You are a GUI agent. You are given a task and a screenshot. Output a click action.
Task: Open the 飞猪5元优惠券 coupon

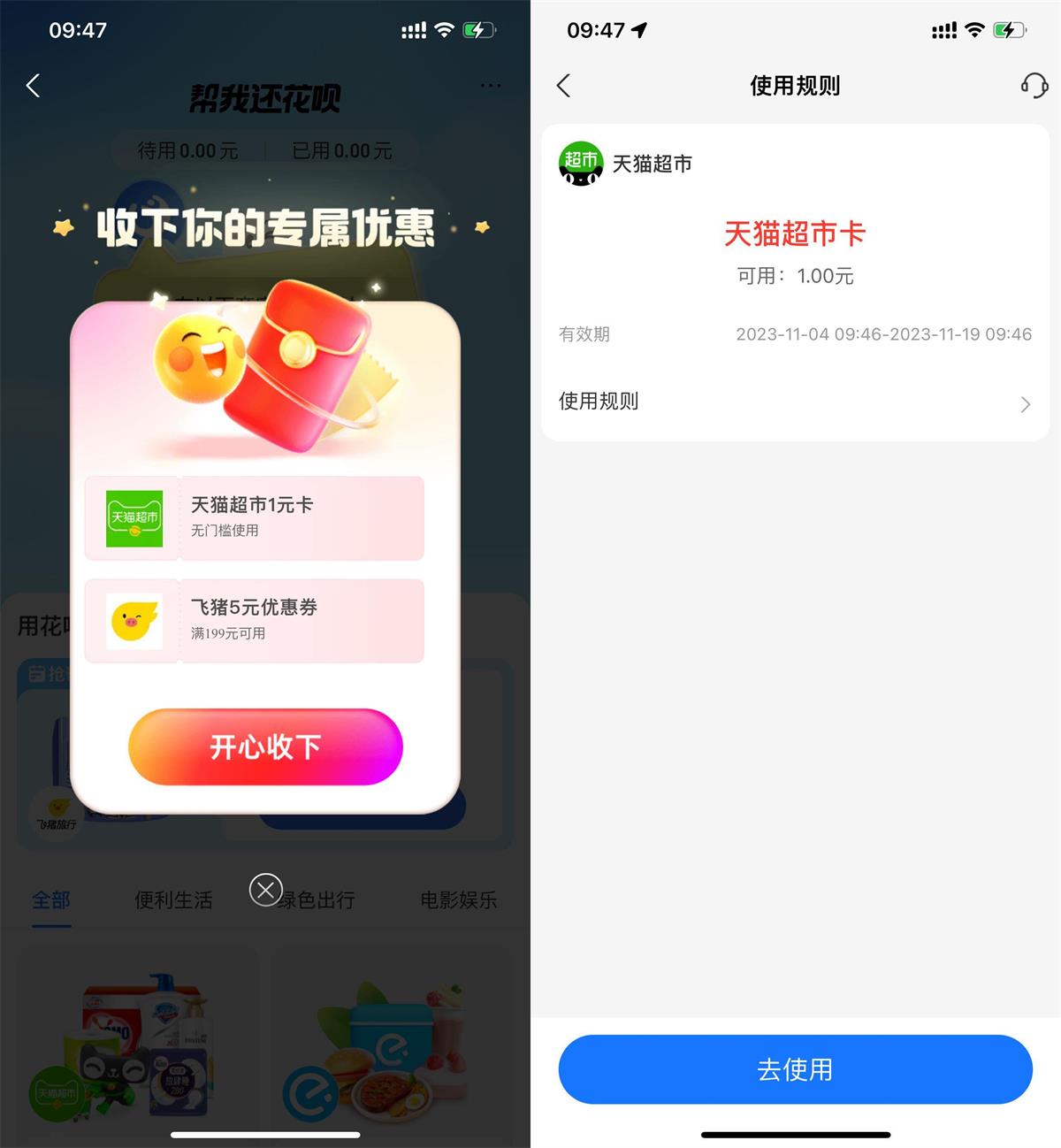tap(255, 621)
